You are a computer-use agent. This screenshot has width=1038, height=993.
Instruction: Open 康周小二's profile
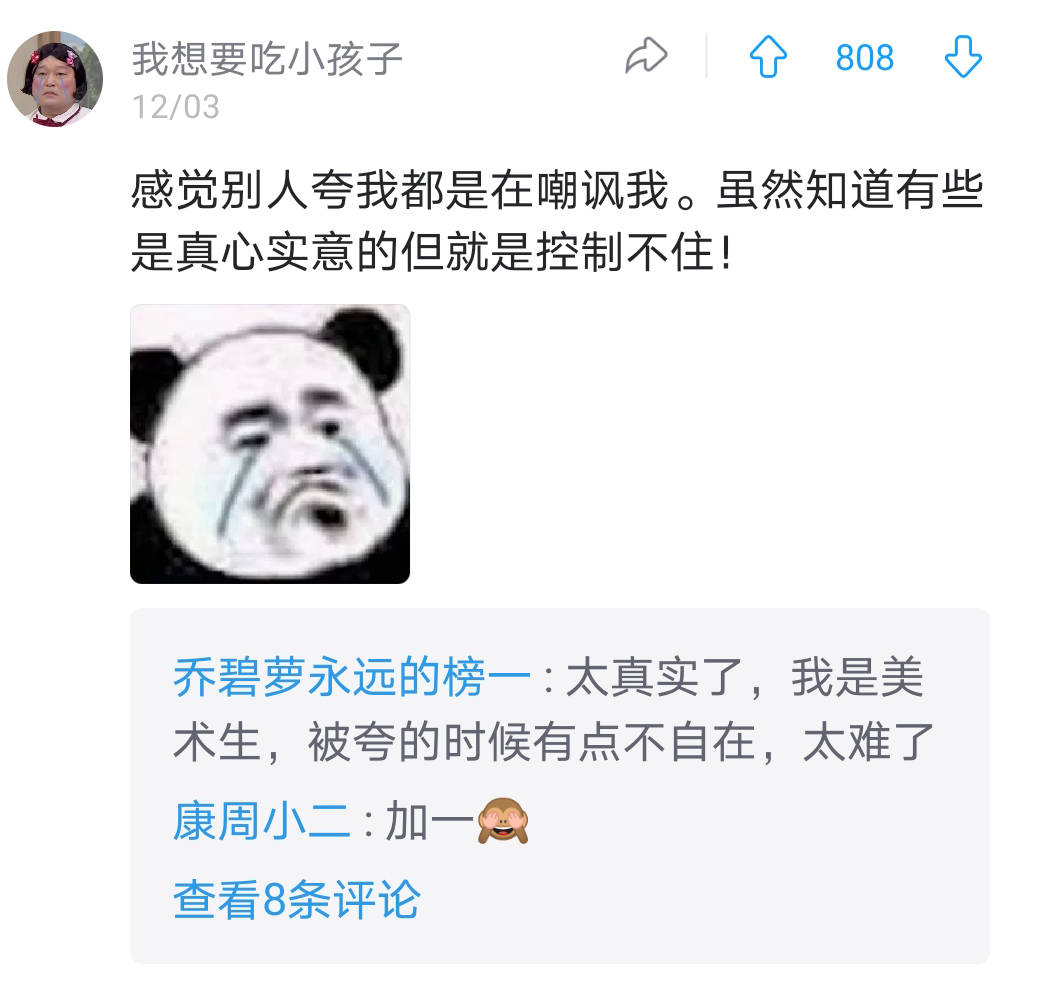[262, 823]
